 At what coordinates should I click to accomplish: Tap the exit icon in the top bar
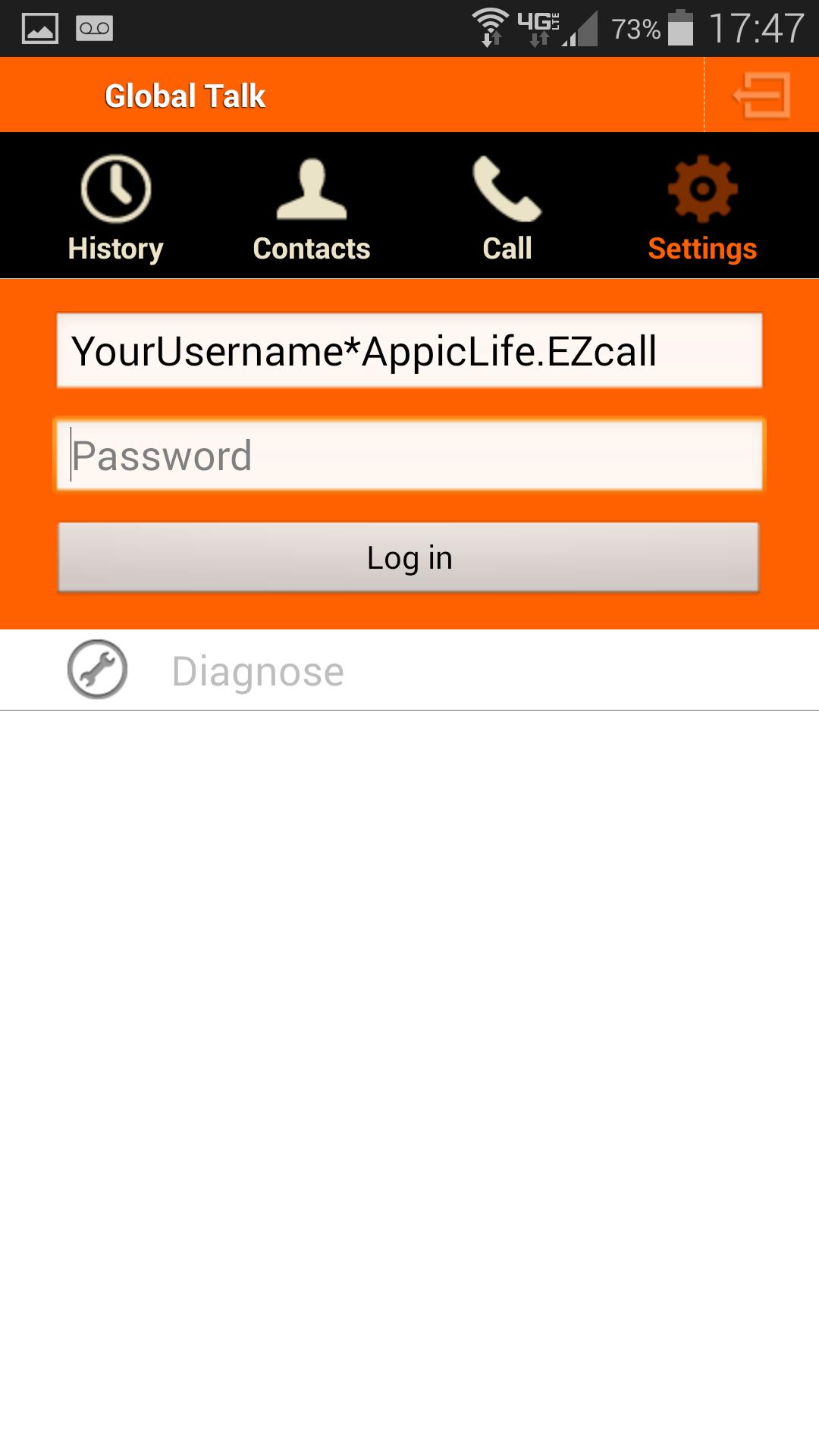(x=761, y=96)
